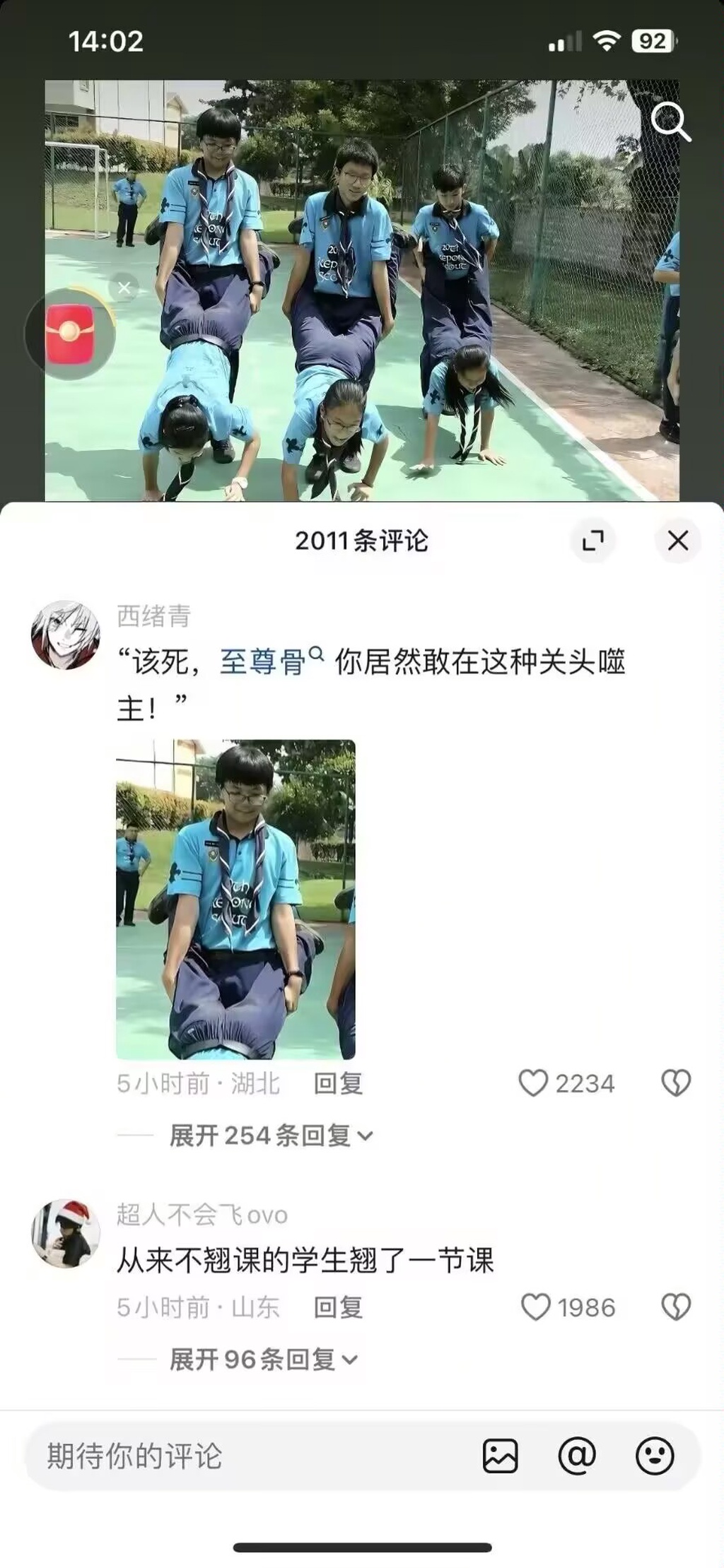Dismiss the red envelope floating widget
The width and height of the screenshot is (724, 1568).
[x=124, y=288]
